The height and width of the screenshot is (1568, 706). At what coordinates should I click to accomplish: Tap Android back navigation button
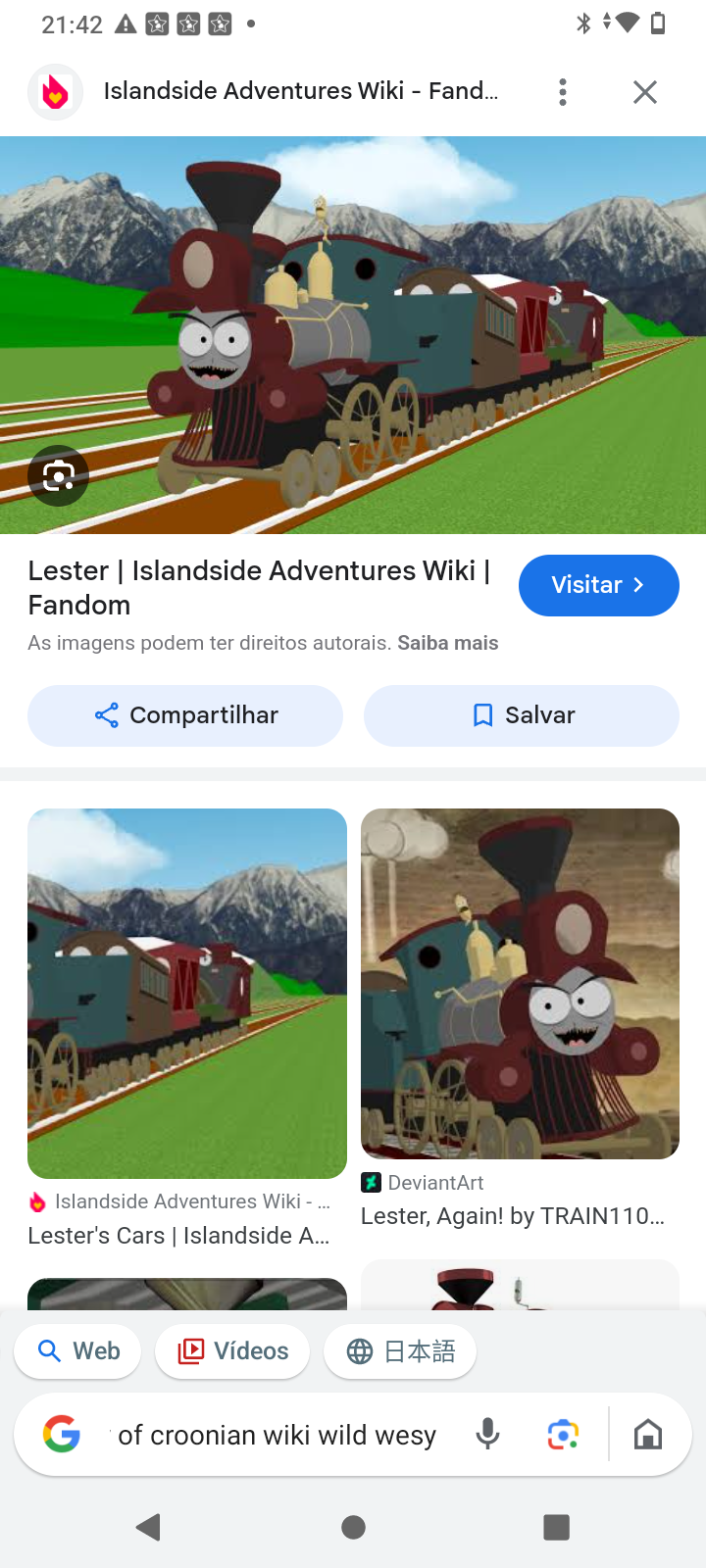pos(149,1527)
